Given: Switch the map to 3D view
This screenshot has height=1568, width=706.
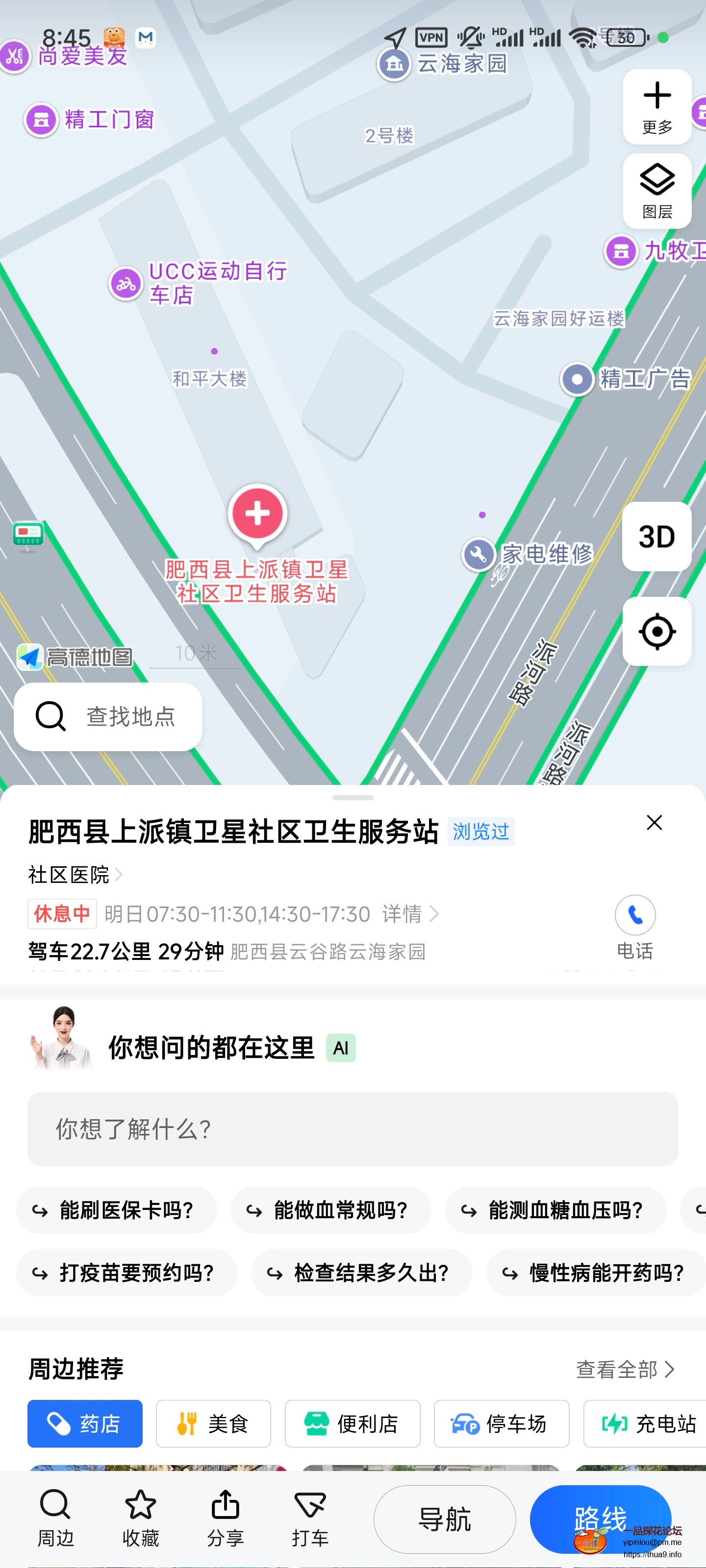Looking at the screenshot, I should coord(656,536).
